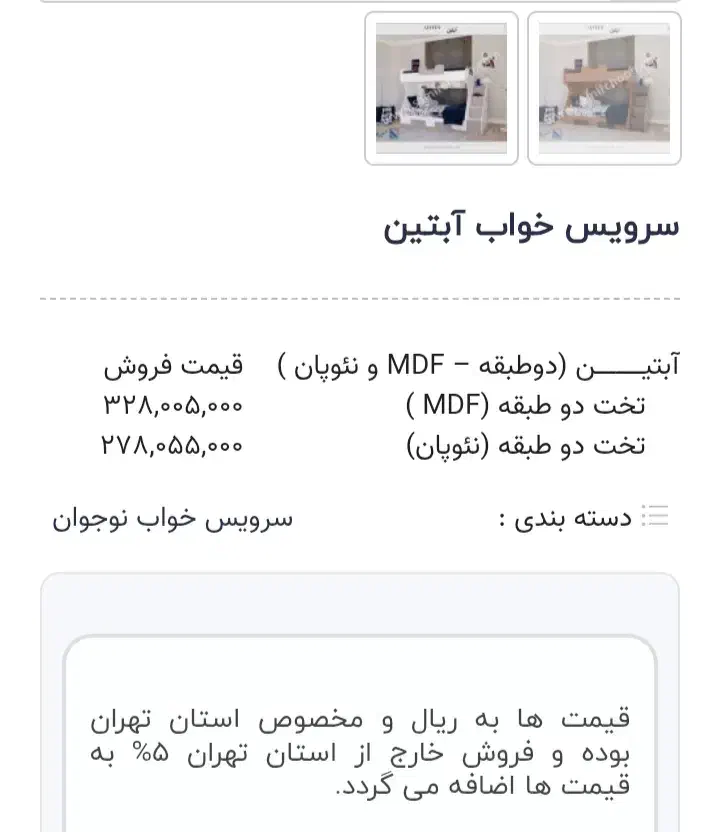This screenshot has height=832, width=720.
Task: Open the سرویس خواب نوجوان category
Action: [173, 519]
